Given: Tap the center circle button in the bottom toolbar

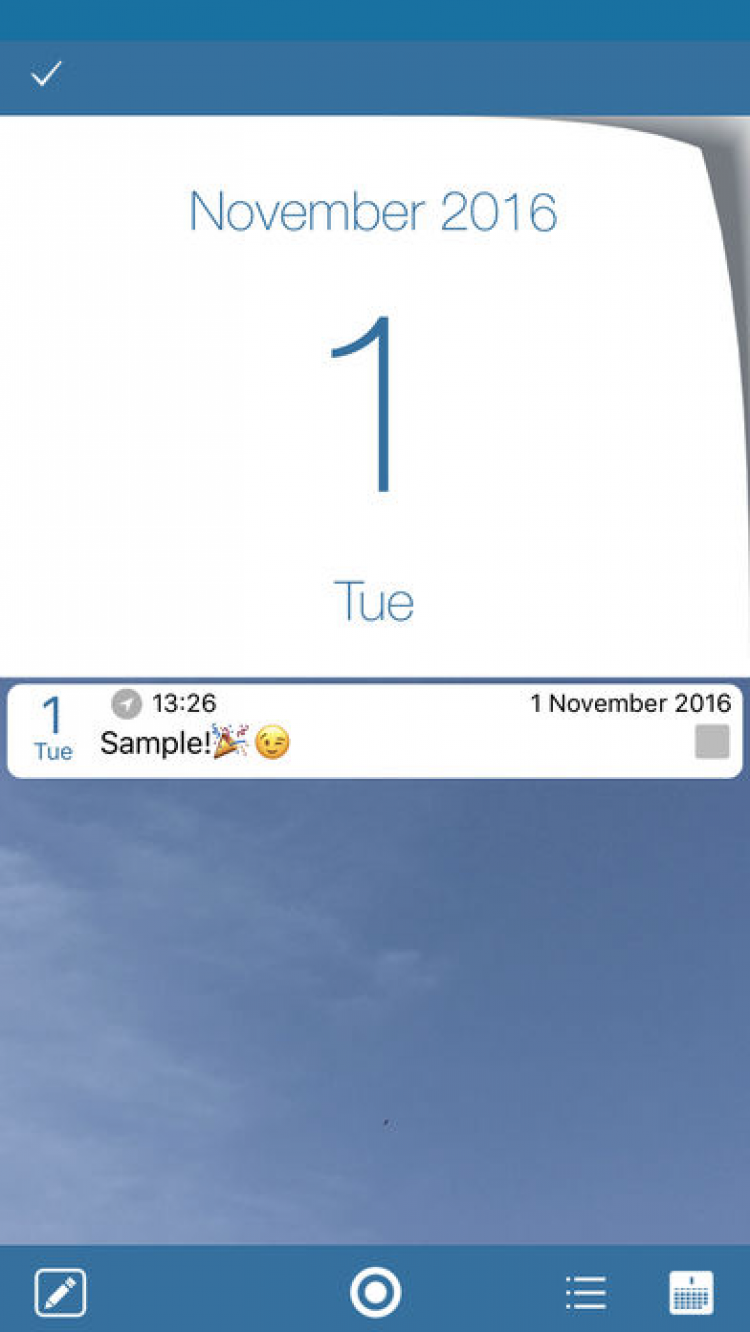Looking at the screenshot, I should tap(375, 1292).
